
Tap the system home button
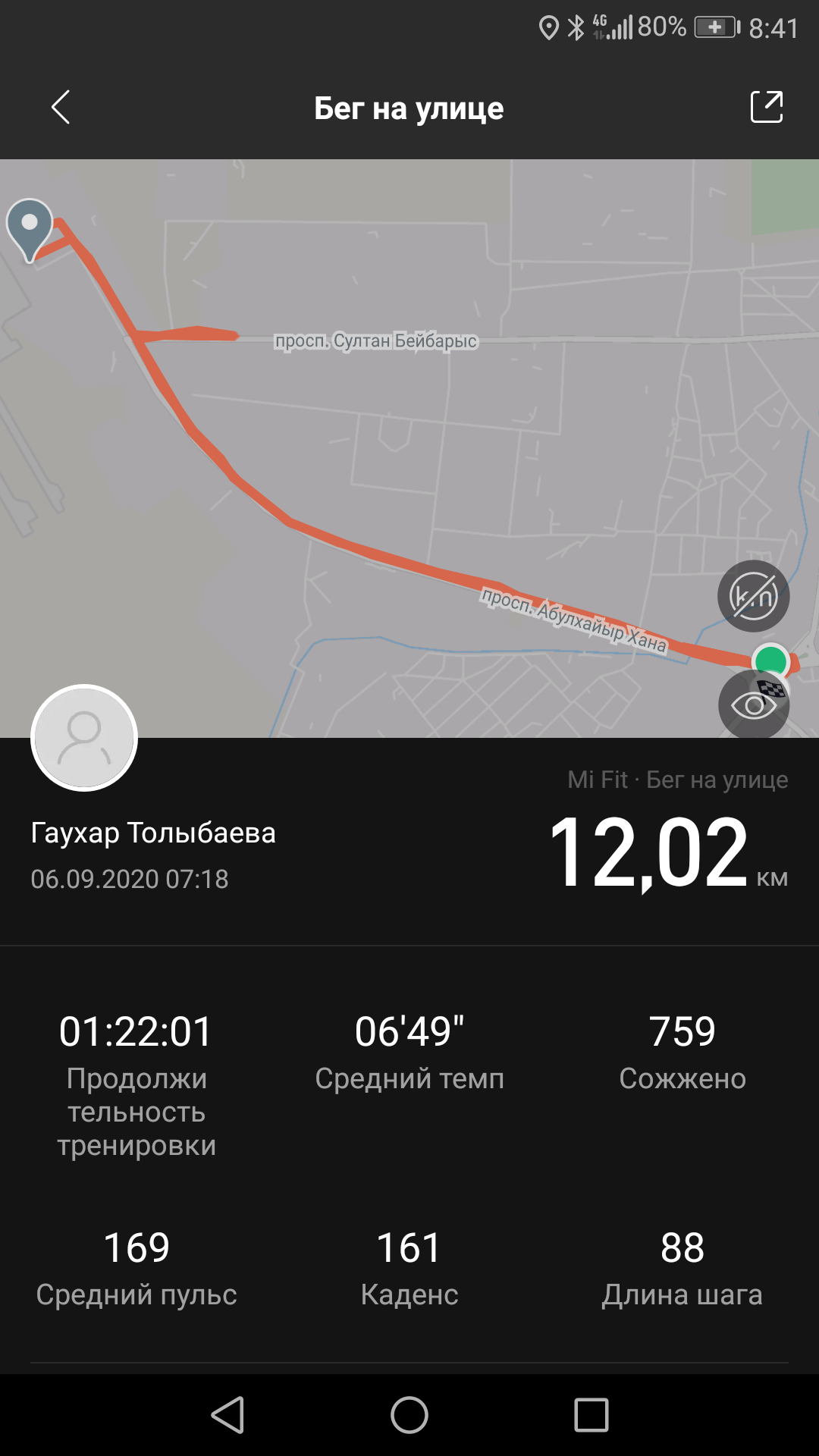409,1415
